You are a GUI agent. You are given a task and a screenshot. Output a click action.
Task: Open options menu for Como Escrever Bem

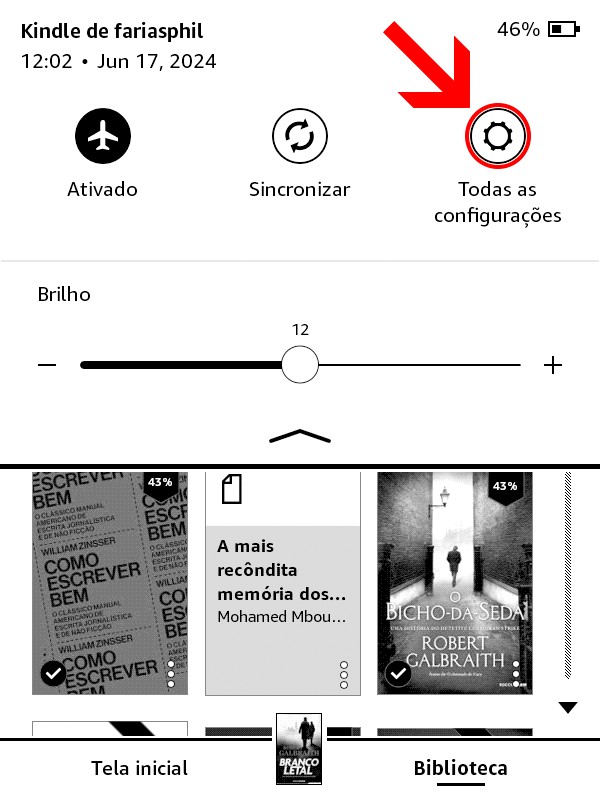(171, 674)
